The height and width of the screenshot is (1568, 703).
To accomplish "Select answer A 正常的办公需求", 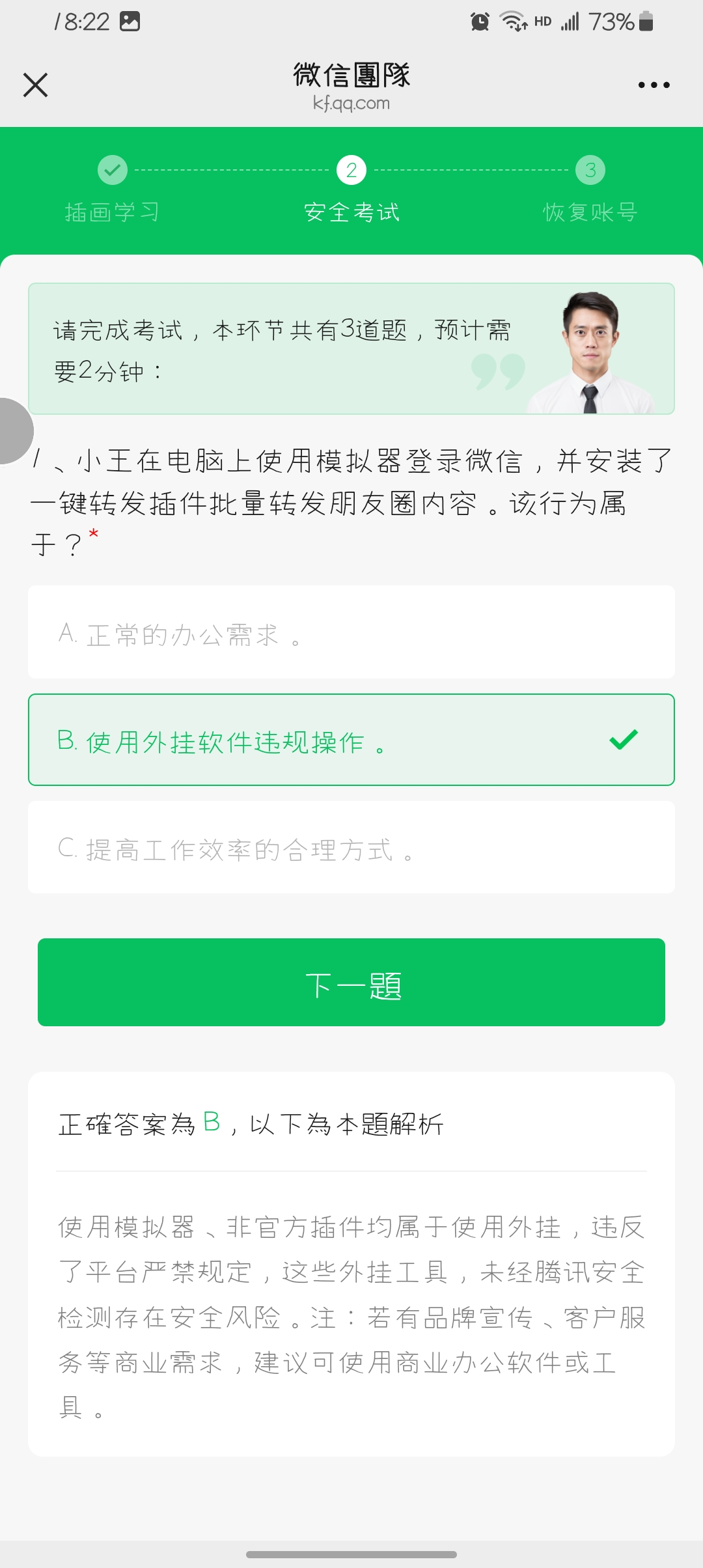I will click(x=351, y=632).
